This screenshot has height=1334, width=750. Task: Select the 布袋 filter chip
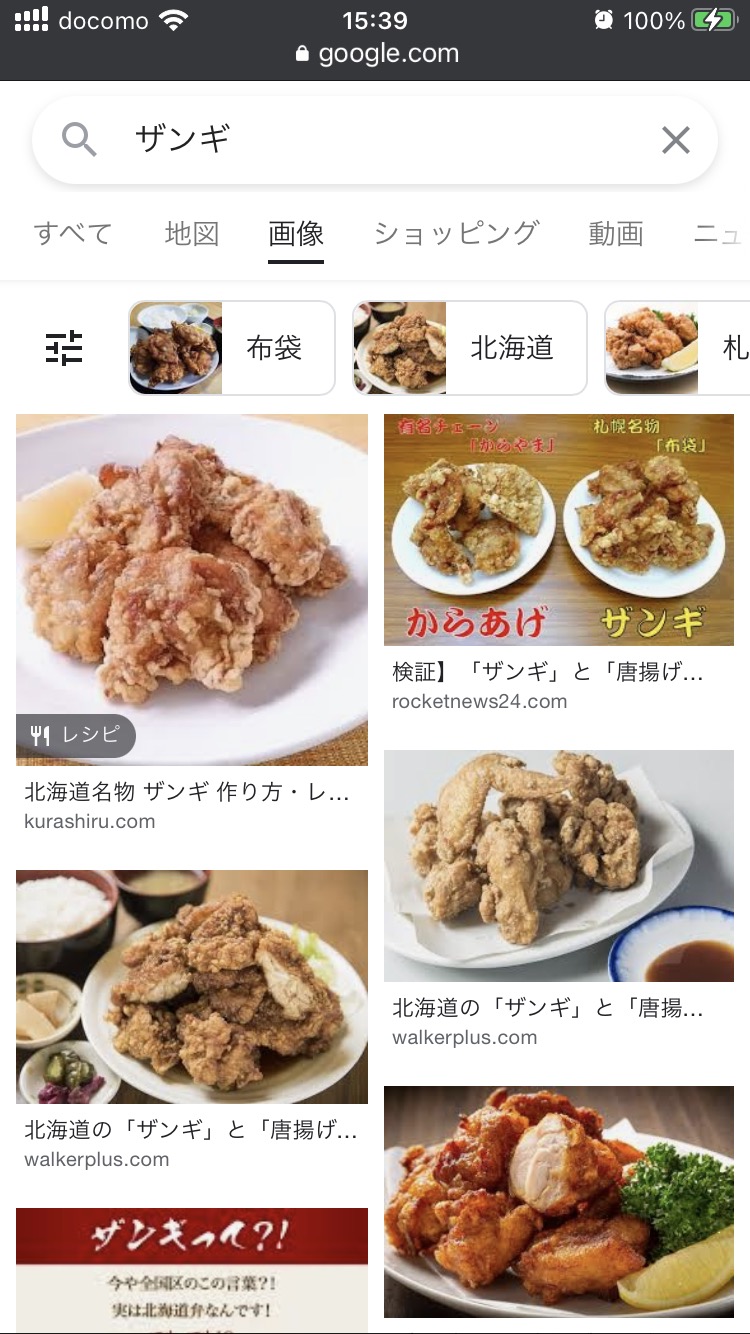232,348
